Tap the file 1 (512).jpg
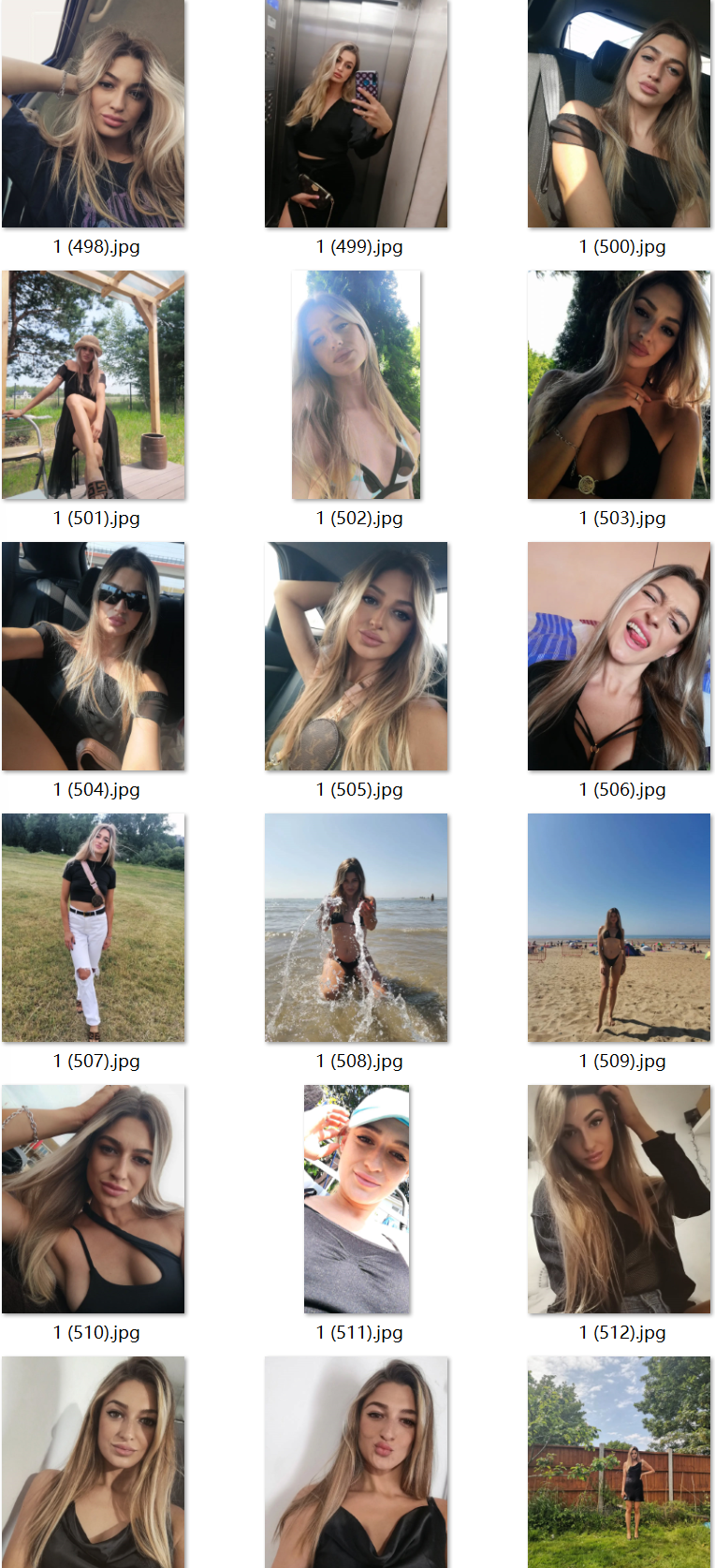The image size is (715, 1568). (x=620, y=1199)
